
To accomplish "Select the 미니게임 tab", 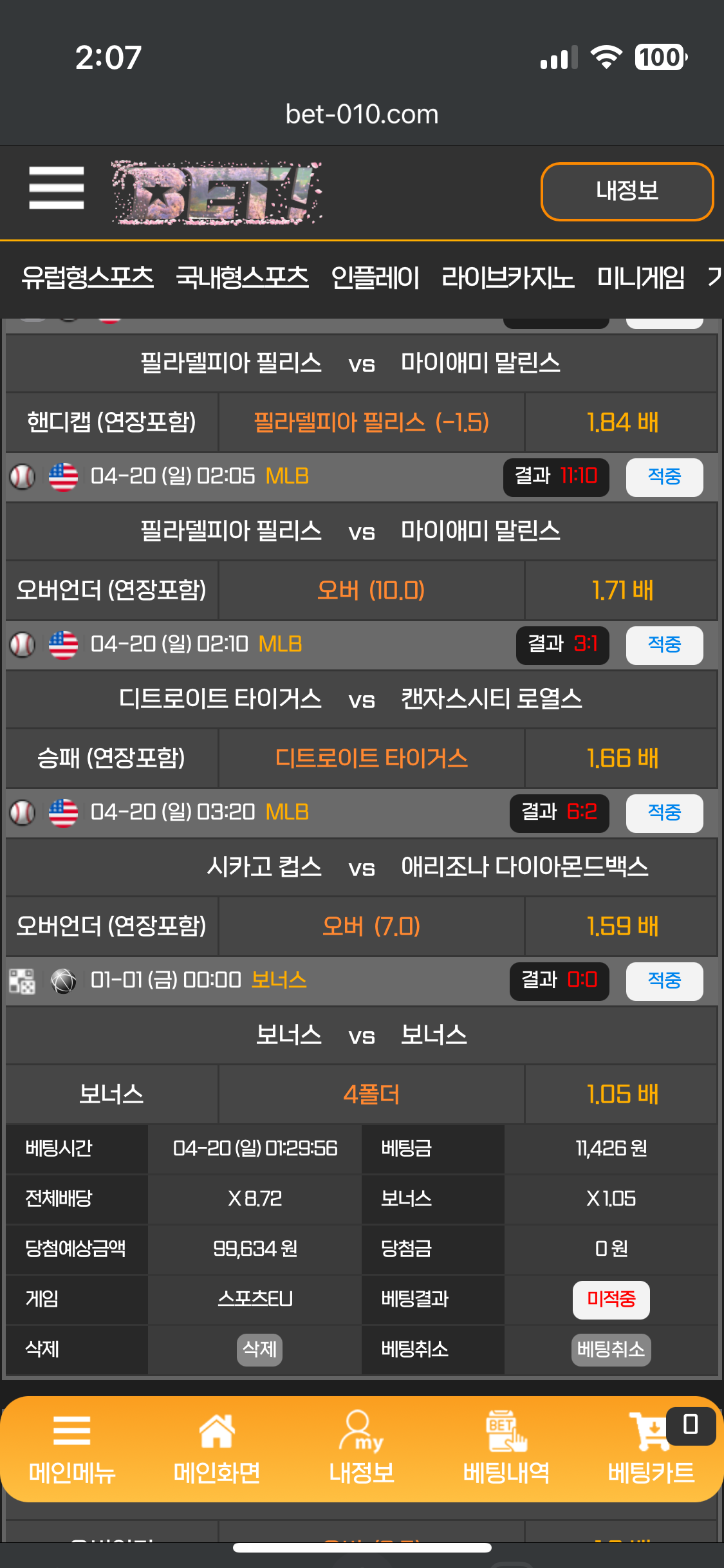I will click(x=640, y=278).
